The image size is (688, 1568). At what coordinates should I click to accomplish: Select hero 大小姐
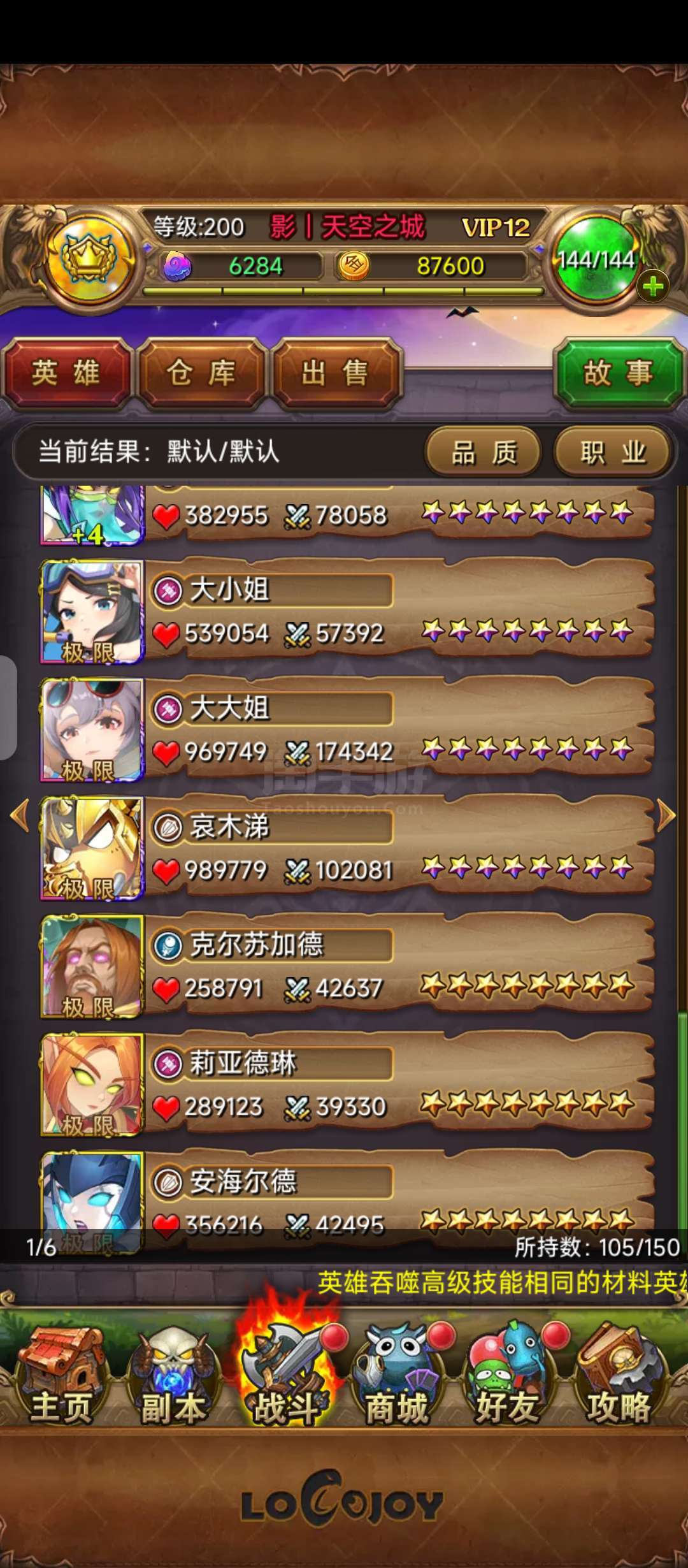point(347,612)
